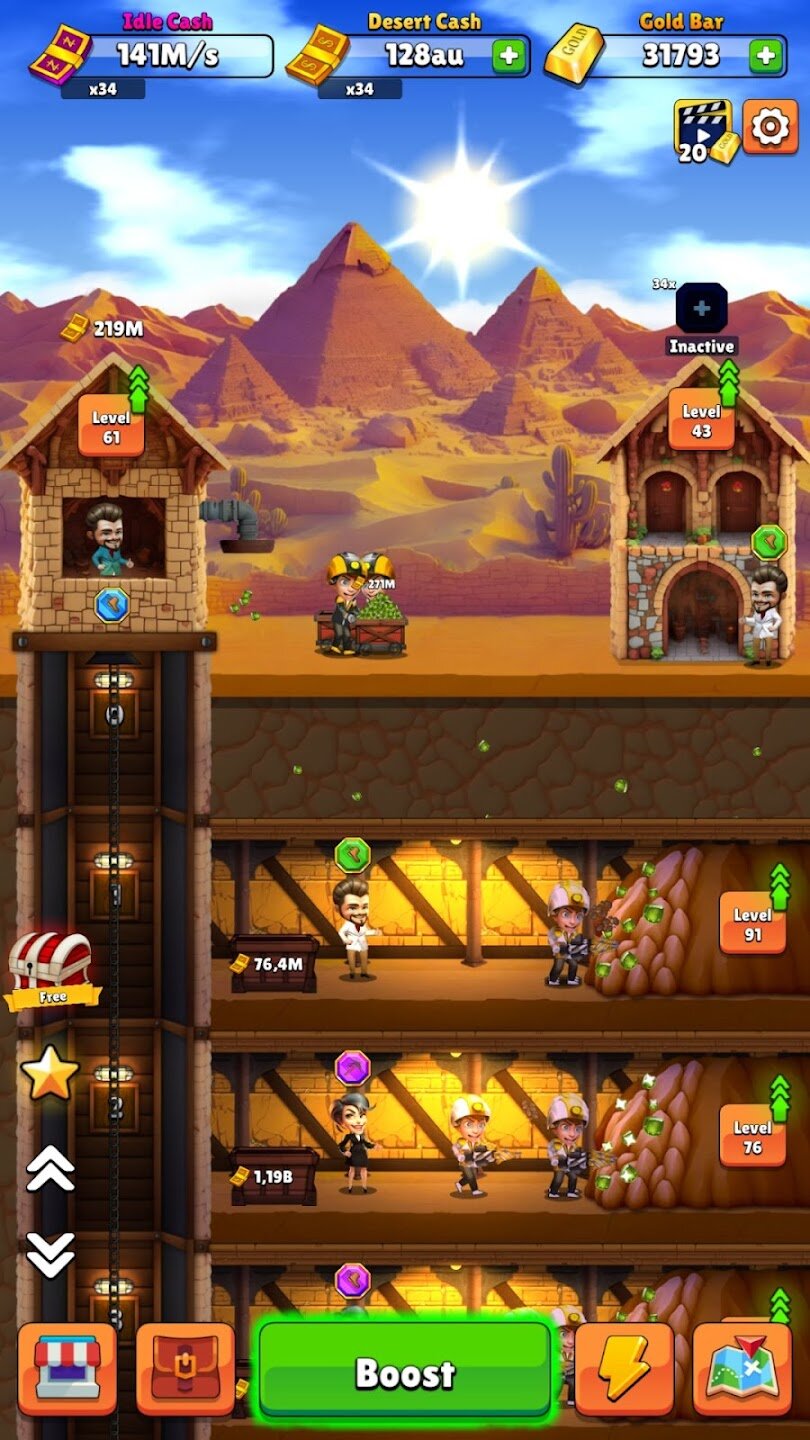
Task: Select the warehouse manager badge
Action: [x=769, y=542]
